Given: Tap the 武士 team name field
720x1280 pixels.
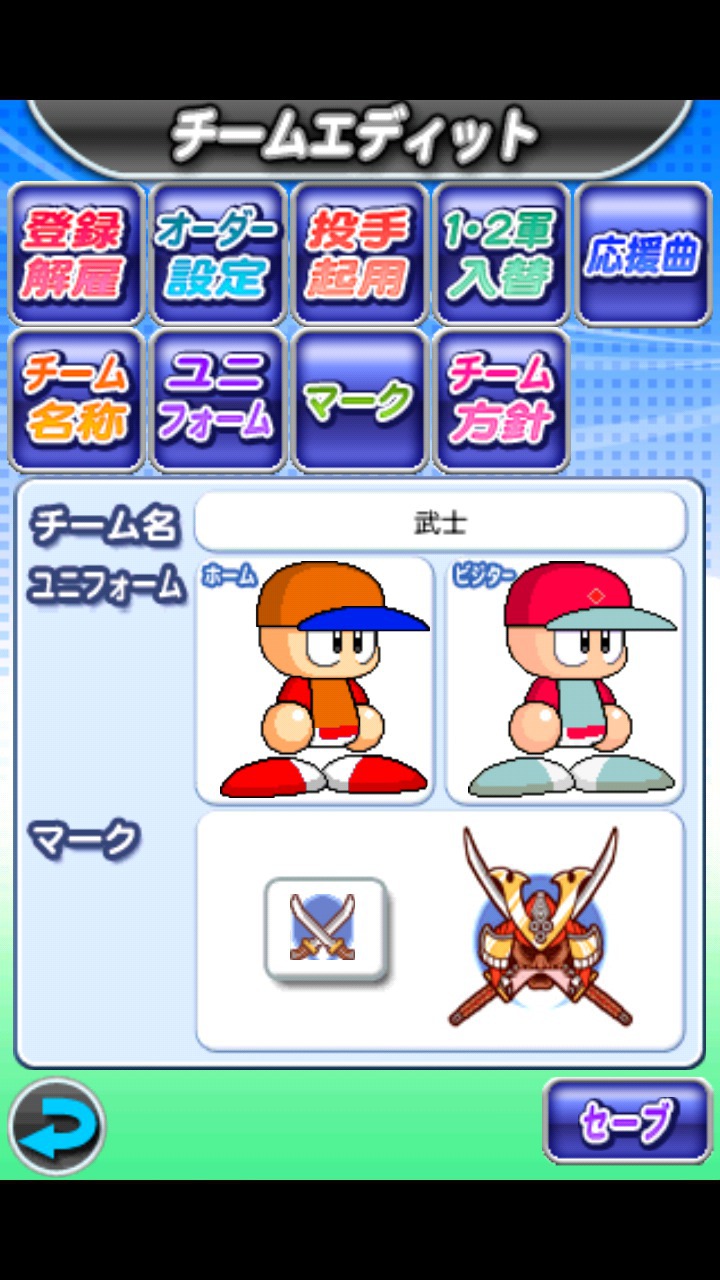Looking at the screenshot, I should pyautogui.click(x=440, y=522).
